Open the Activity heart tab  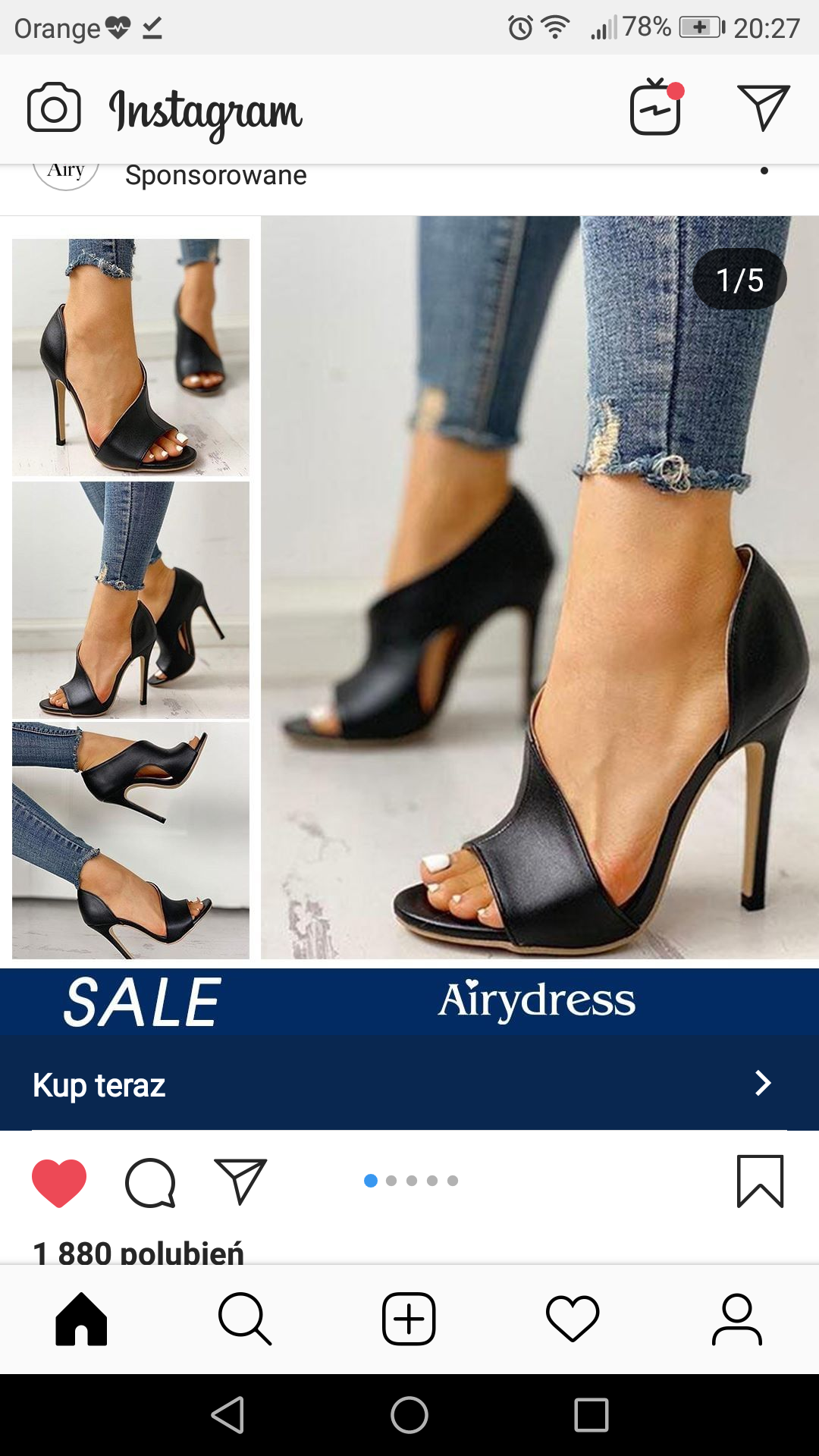(573, 1319)
